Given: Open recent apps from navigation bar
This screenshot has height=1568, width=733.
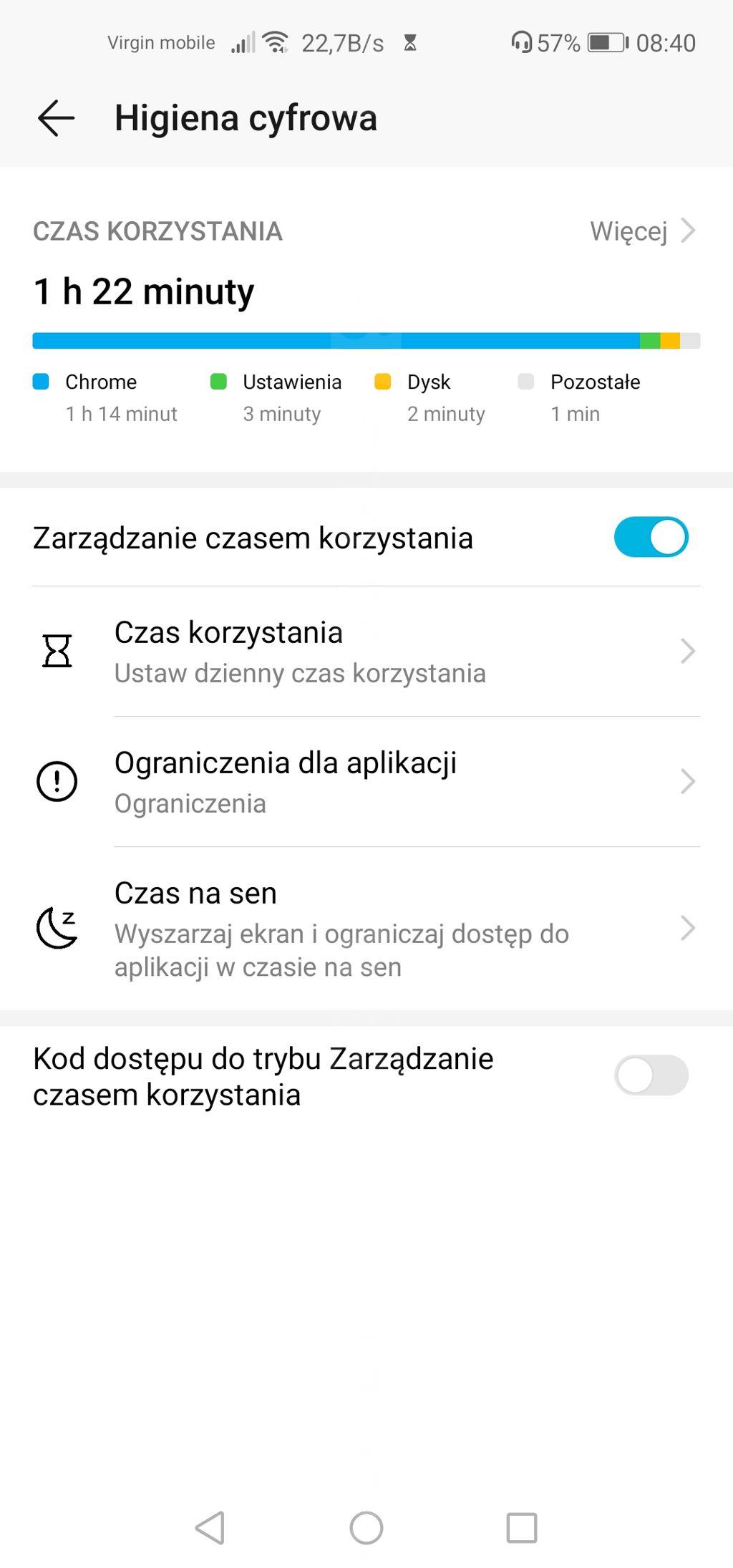Looking at the screenshot, I should [x=522, y=1527].
